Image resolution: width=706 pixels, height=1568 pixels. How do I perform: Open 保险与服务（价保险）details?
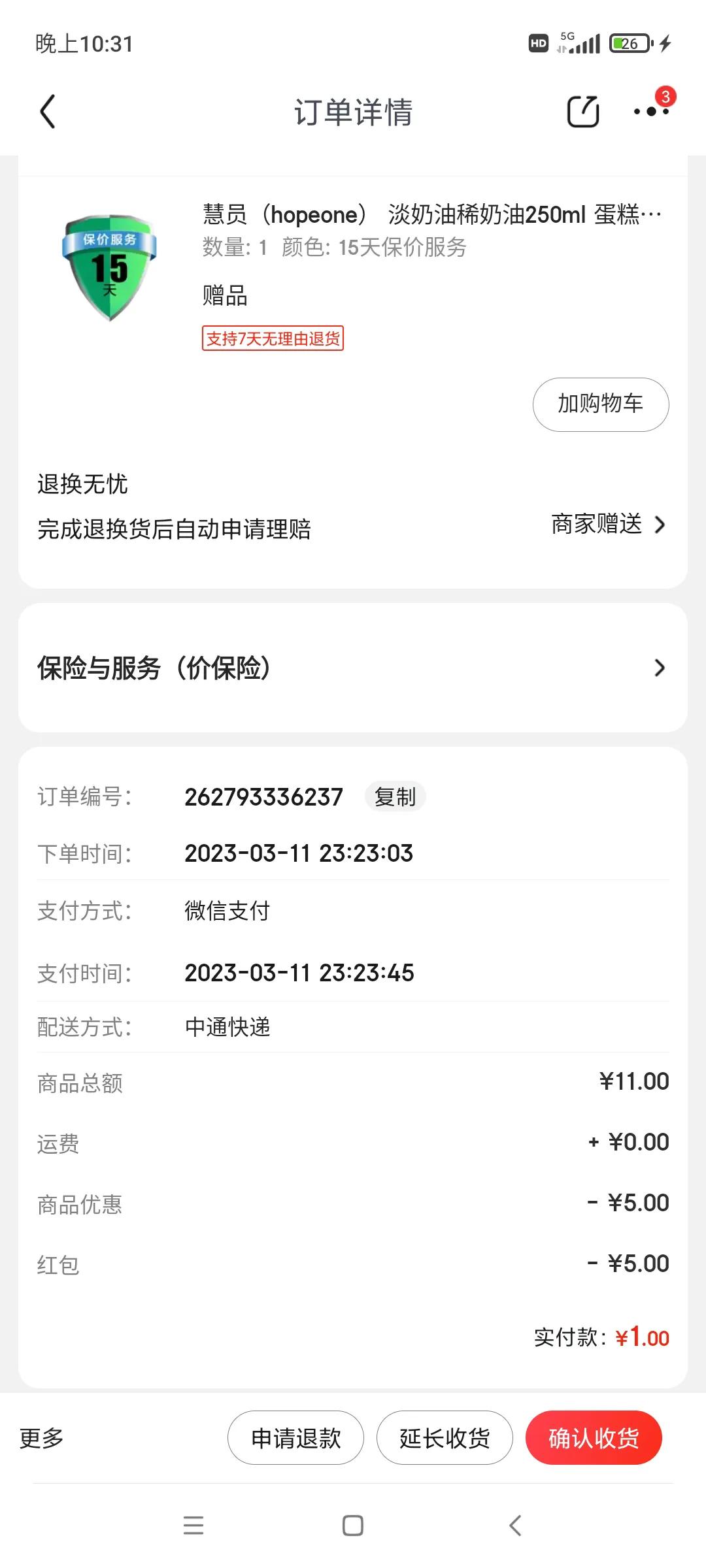point(353,668)
